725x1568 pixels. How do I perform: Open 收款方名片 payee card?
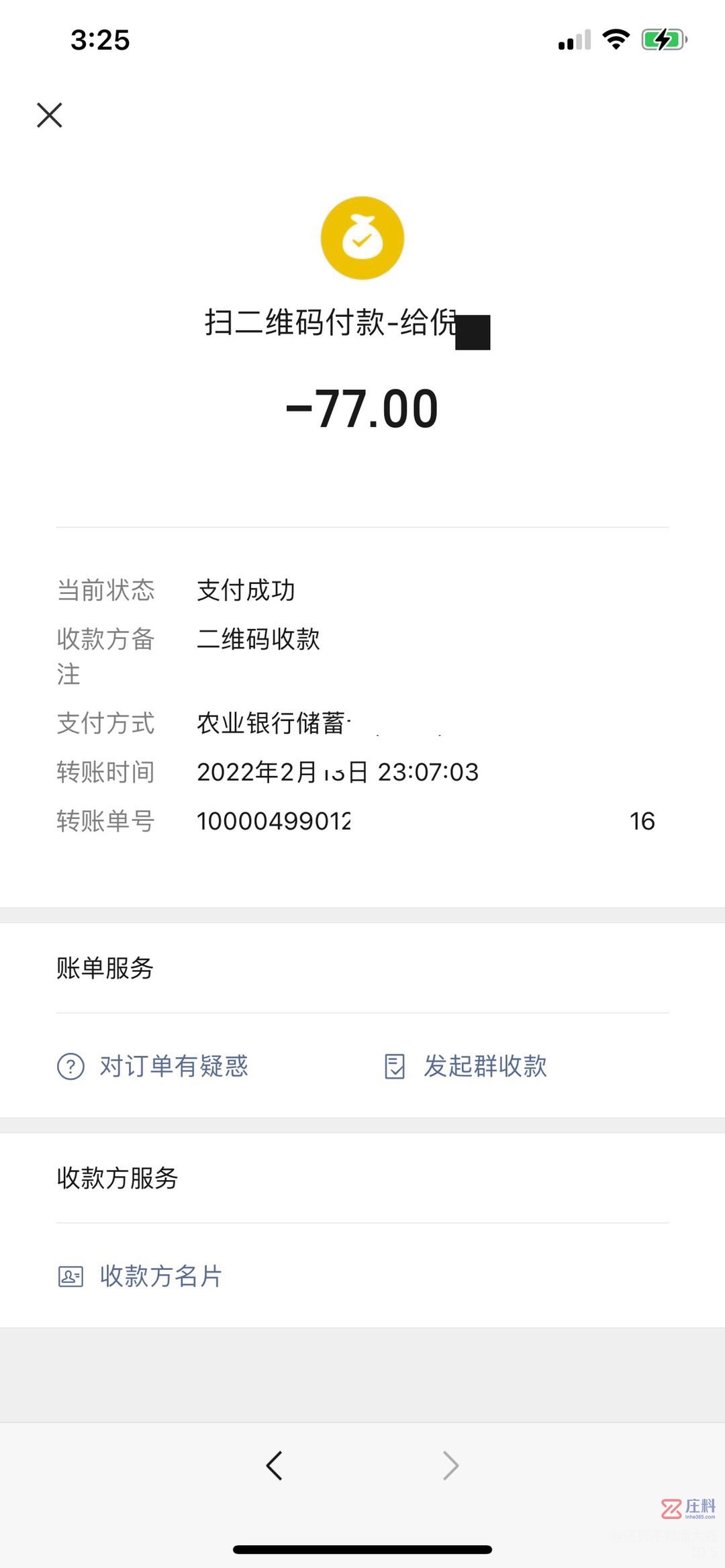(140, 1276)
